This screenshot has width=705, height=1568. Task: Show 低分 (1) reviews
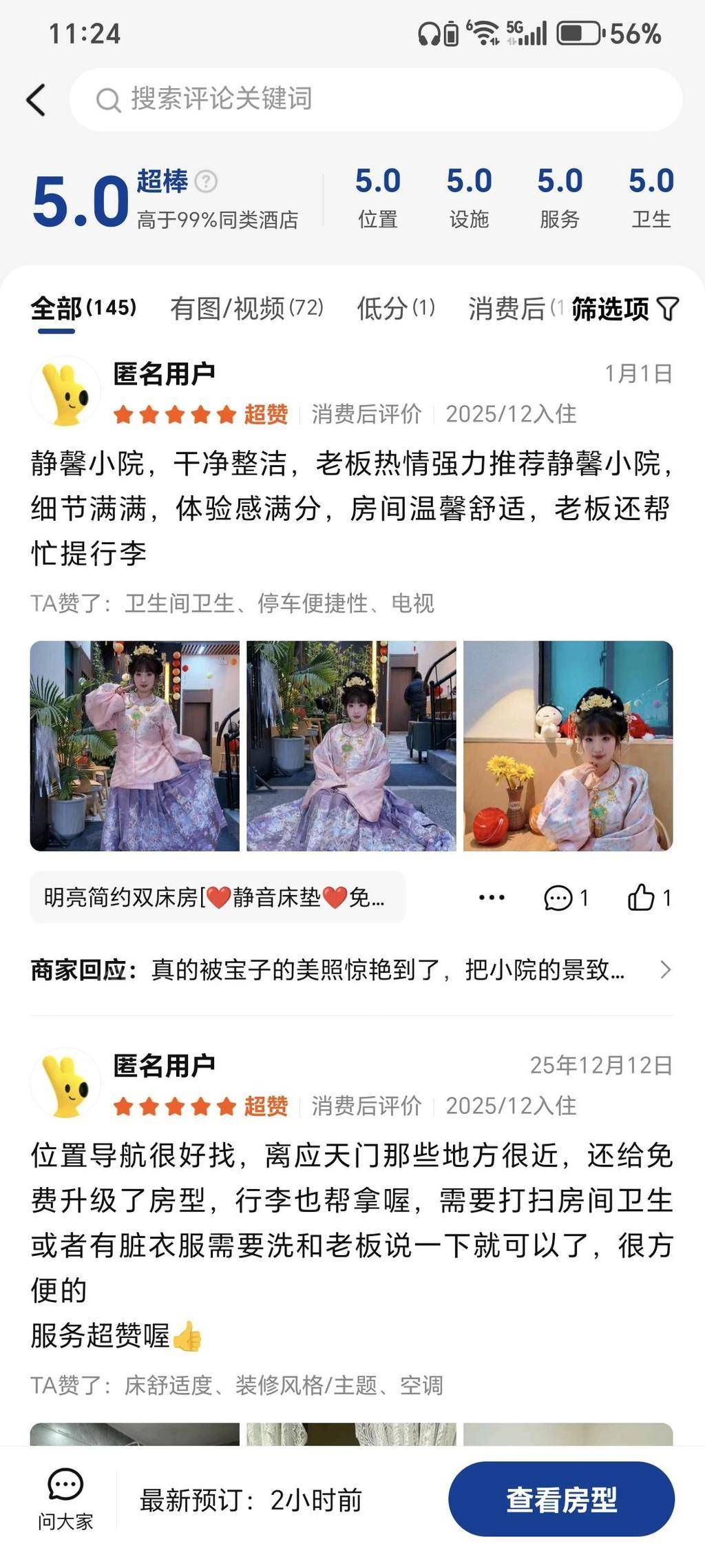(x=395, y=309)
